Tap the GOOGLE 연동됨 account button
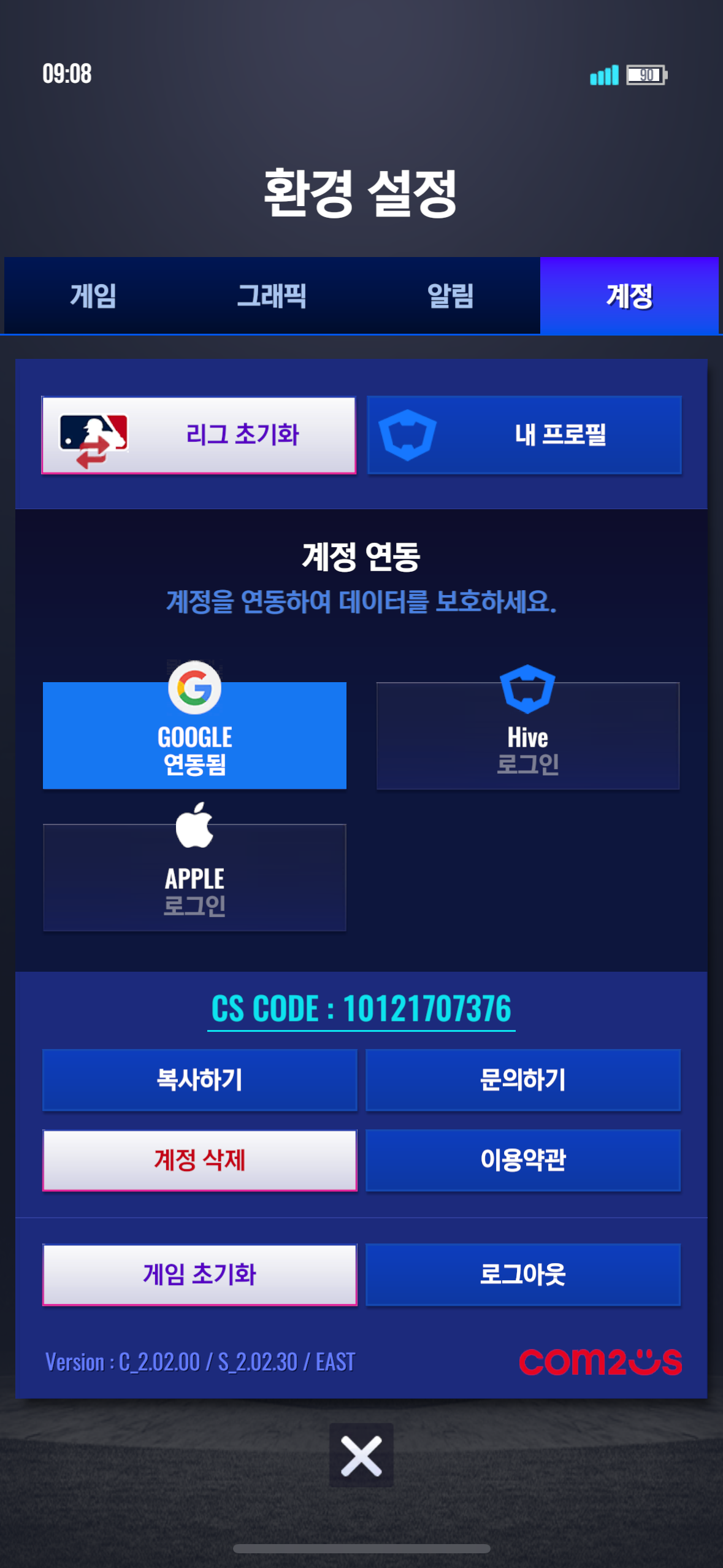Image resolution: width=723 pixels, height=1568 pixels. click(194, 736)
